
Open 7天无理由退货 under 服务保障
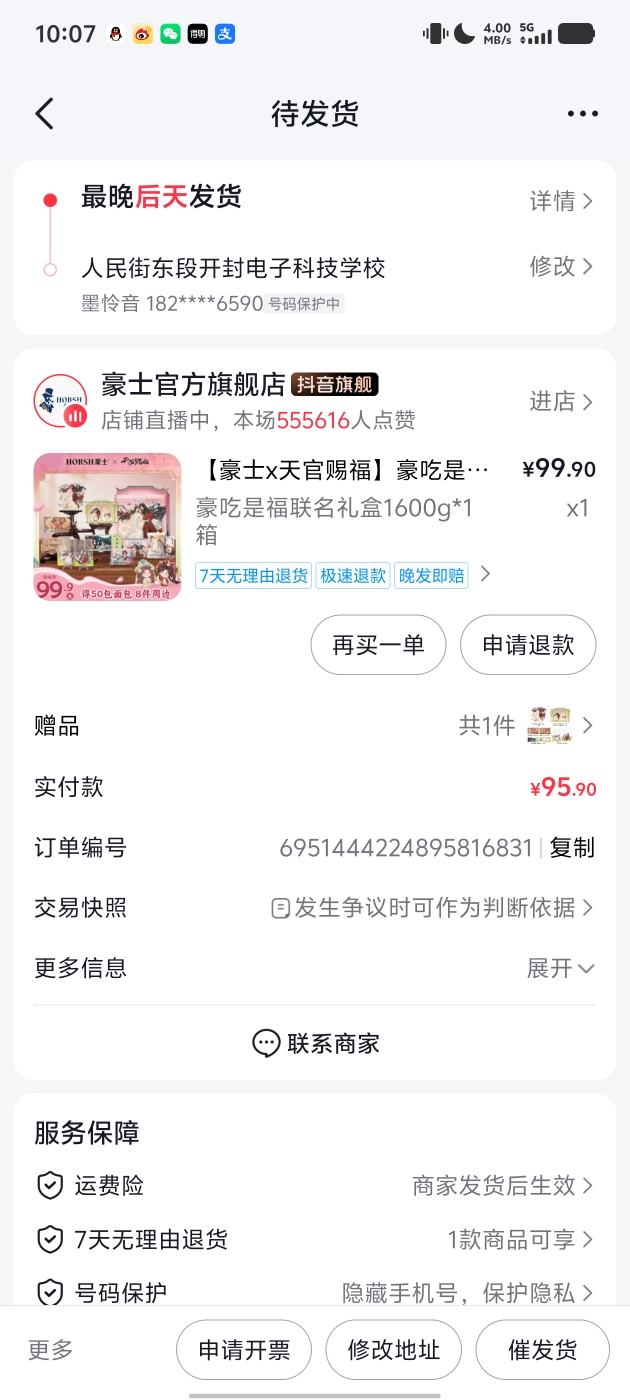coord(315,1240)
